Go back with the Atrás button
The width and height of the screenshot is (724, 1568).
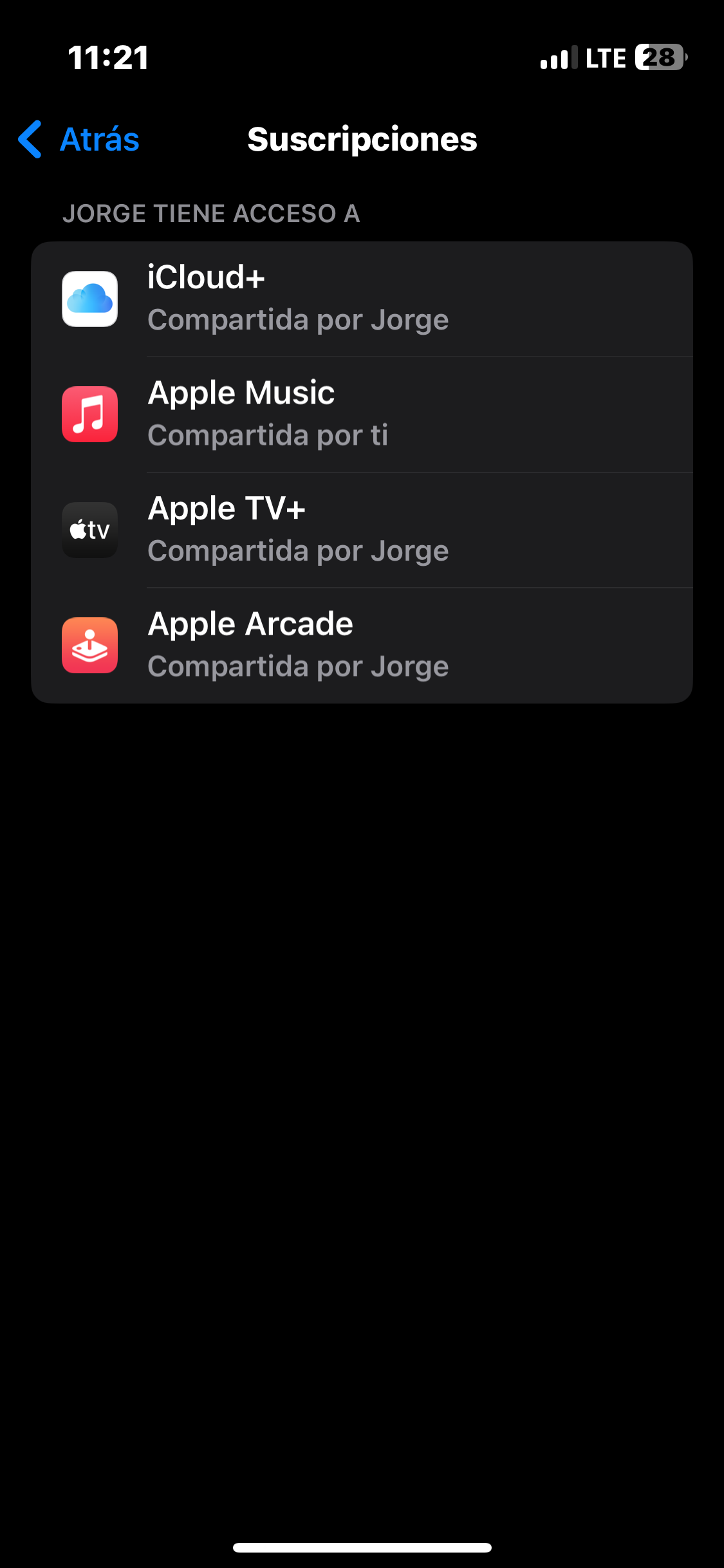point(80,139)
